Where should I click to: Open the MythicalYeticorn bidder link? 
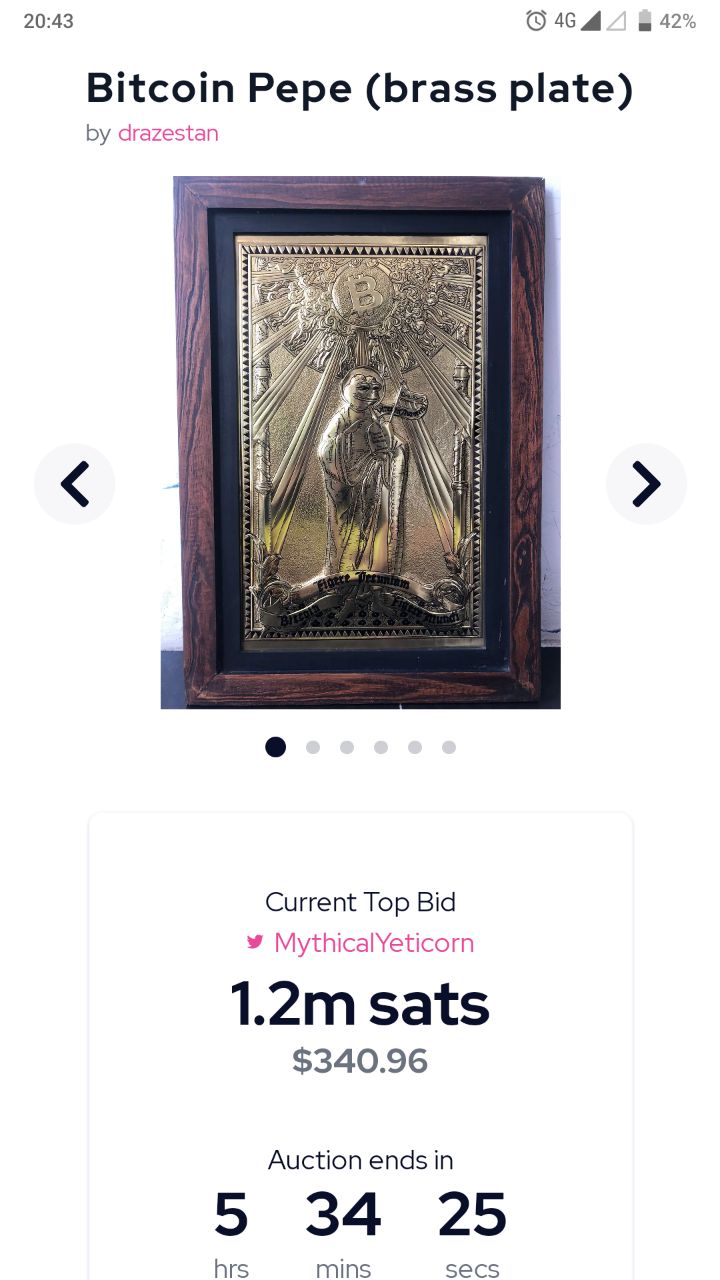(373, 942)
